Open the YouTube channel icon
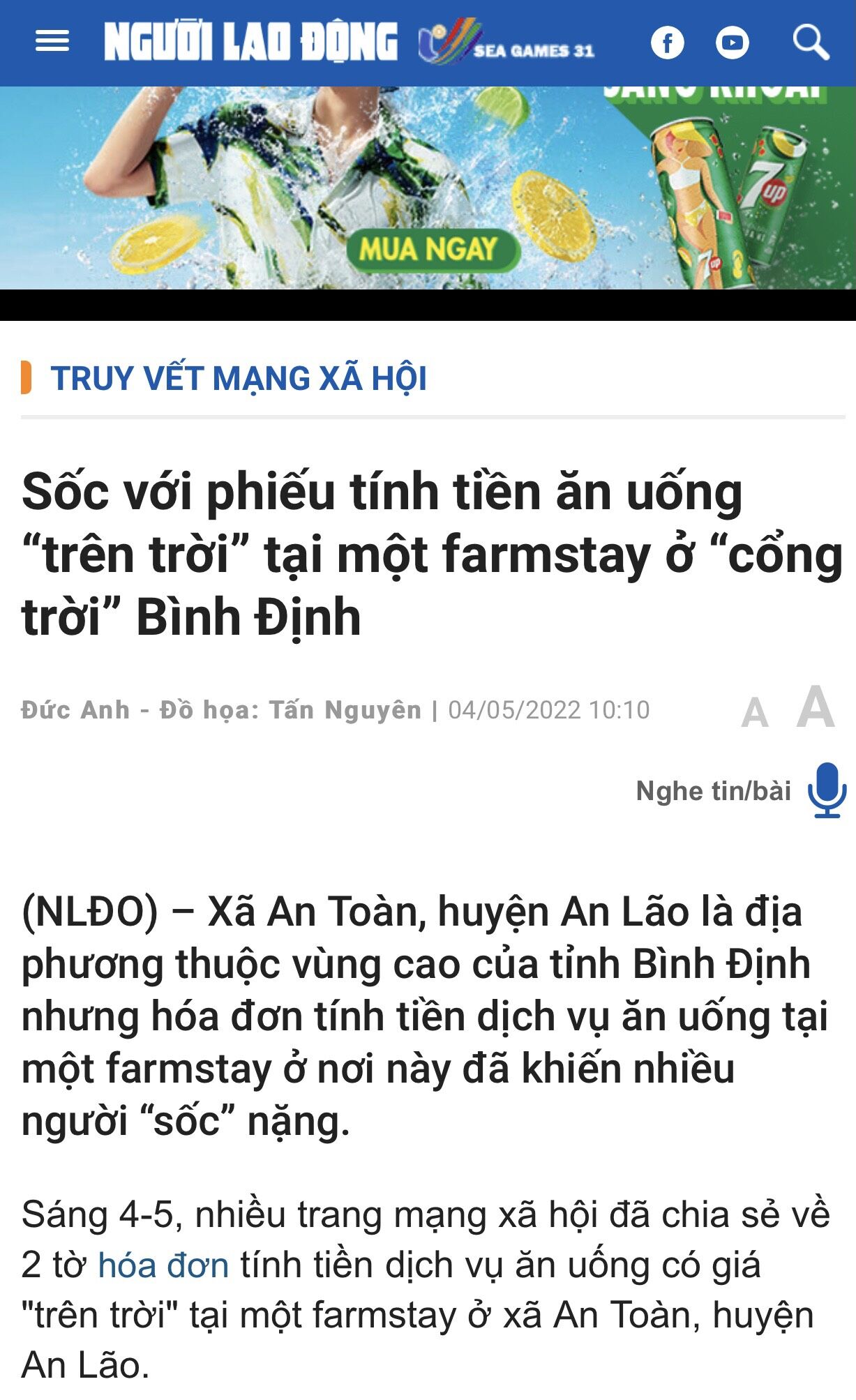Screen dimensions: 856x1400 click(732, 43)
